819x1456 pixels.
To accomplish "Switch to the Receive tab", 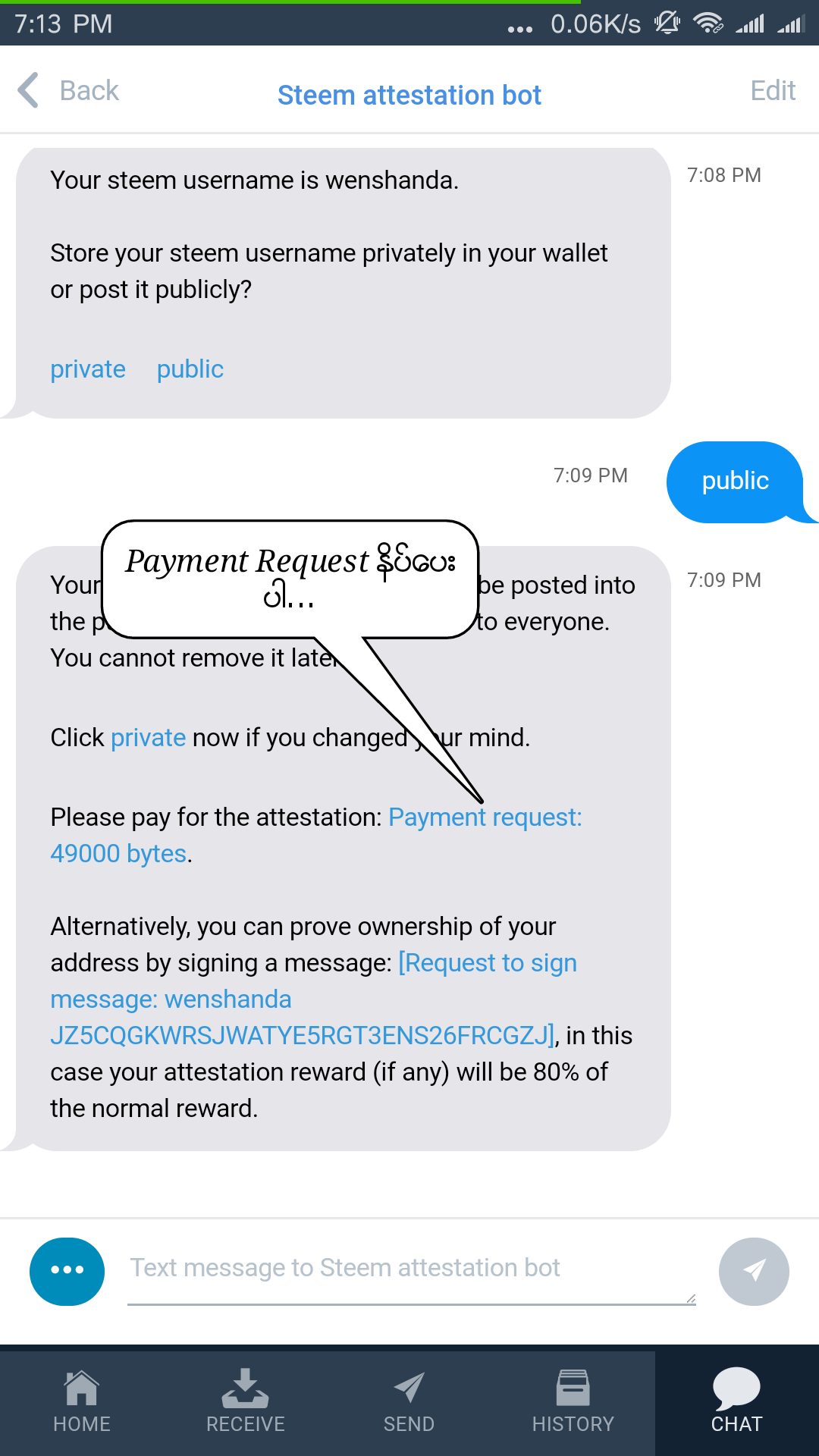I will 245,1401.
